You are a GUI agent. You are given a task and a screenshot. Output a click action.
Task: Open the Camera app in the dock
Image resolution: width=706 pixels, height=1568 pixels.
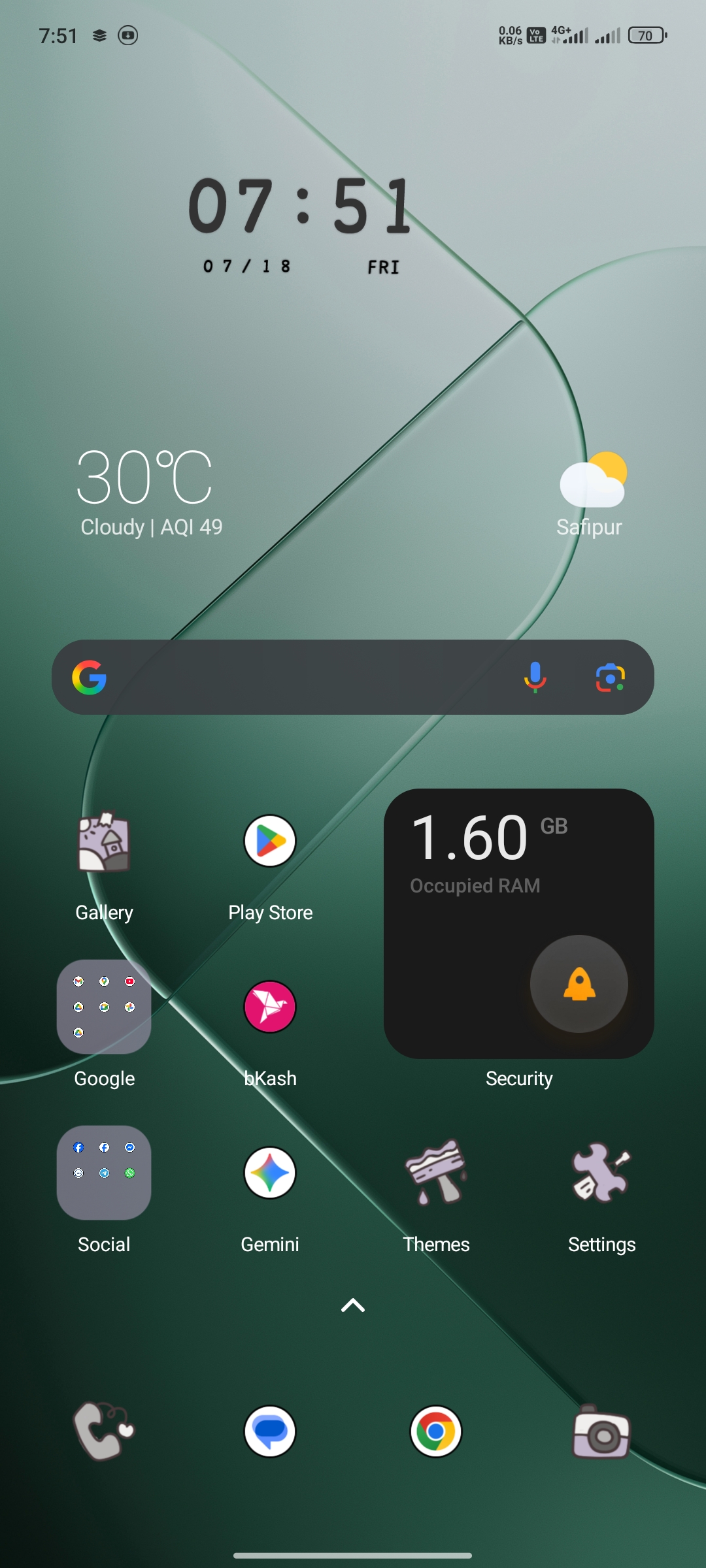coord(601,1432)
